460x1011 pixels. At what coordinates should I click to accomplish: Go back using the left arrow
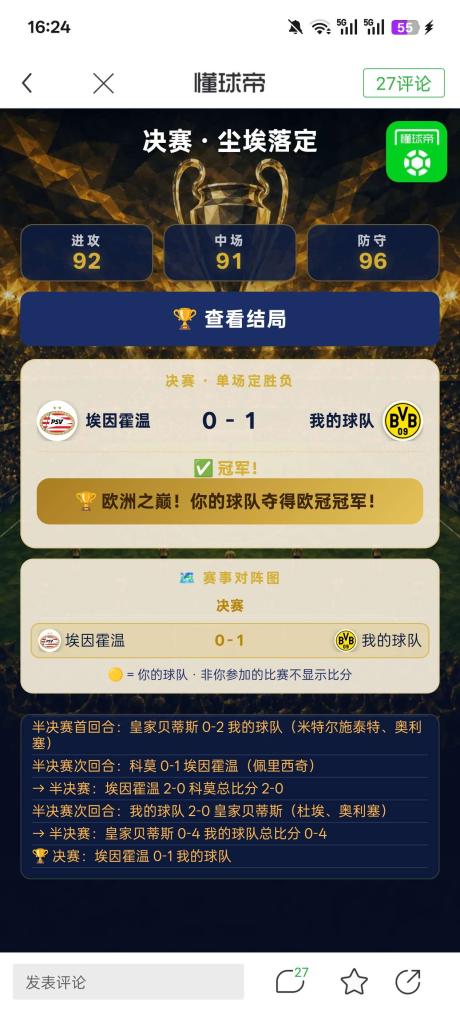(26, 83)
